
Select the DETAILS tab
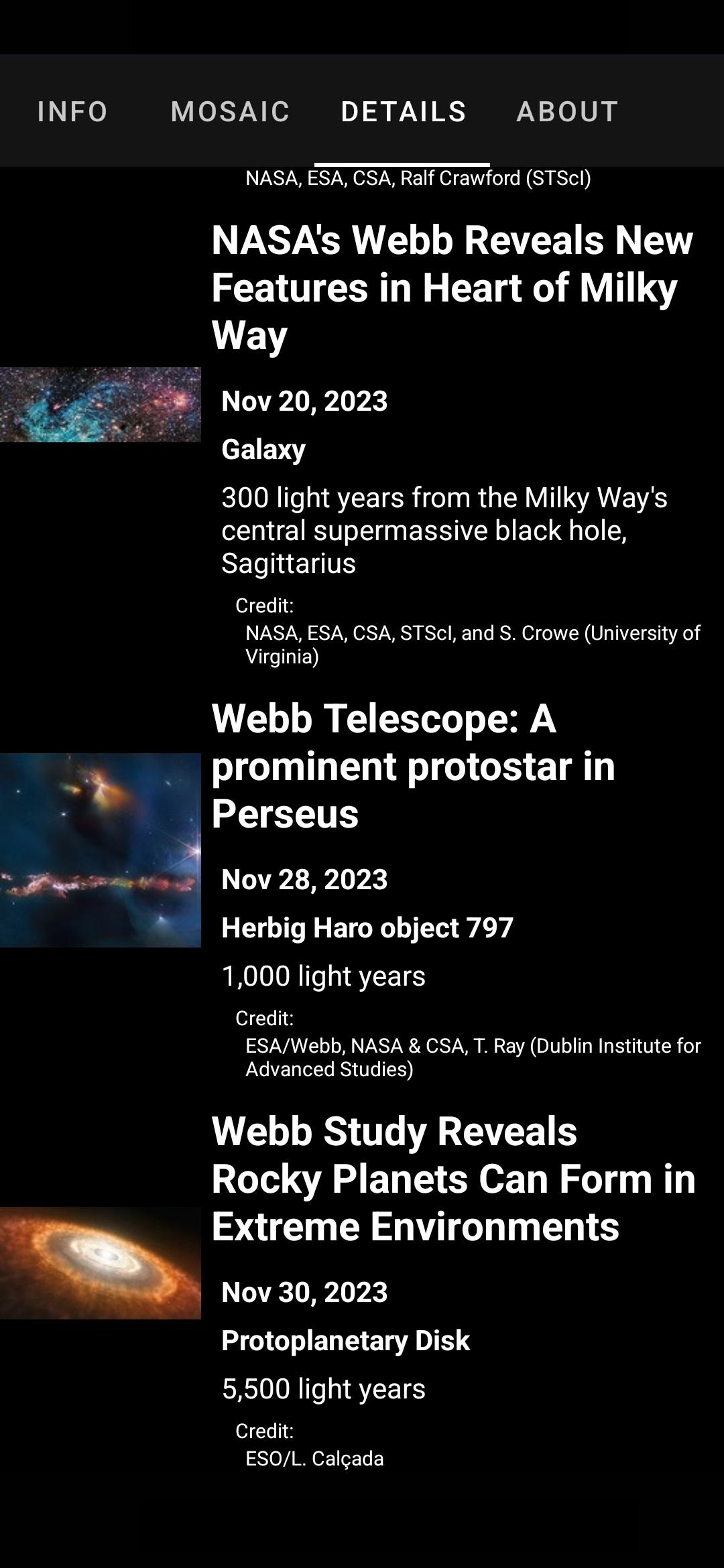403,111
